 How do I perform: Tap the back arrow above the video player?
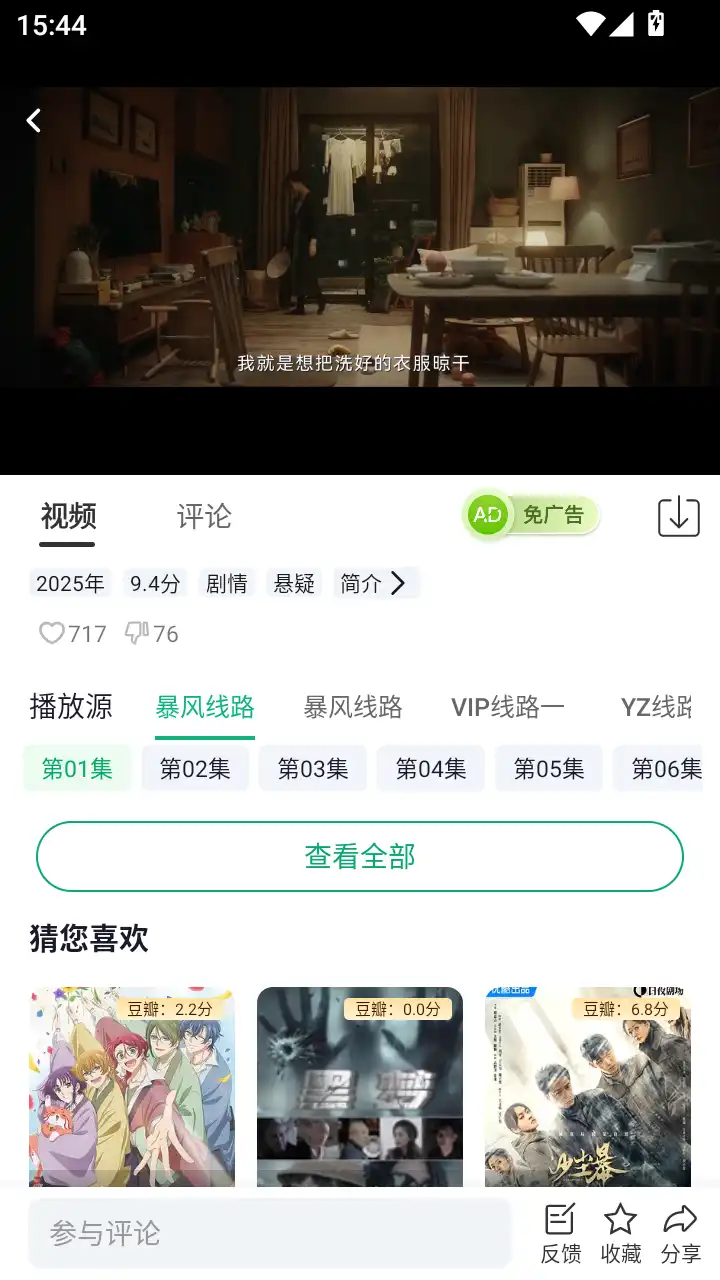pyautogui.click(x=33, y=120)
